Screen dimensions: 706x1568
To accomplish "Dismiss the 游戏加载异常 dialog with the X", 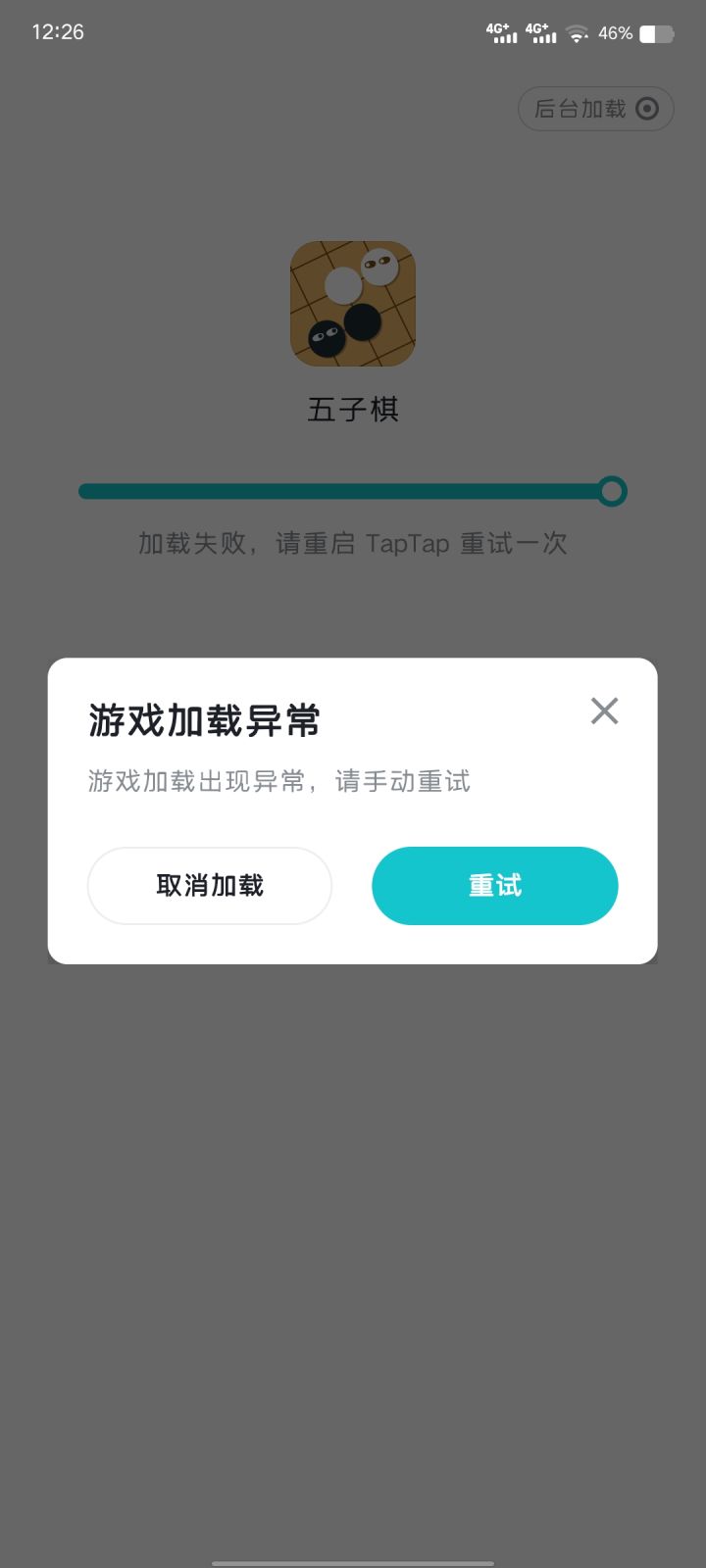I will point(604,710).
